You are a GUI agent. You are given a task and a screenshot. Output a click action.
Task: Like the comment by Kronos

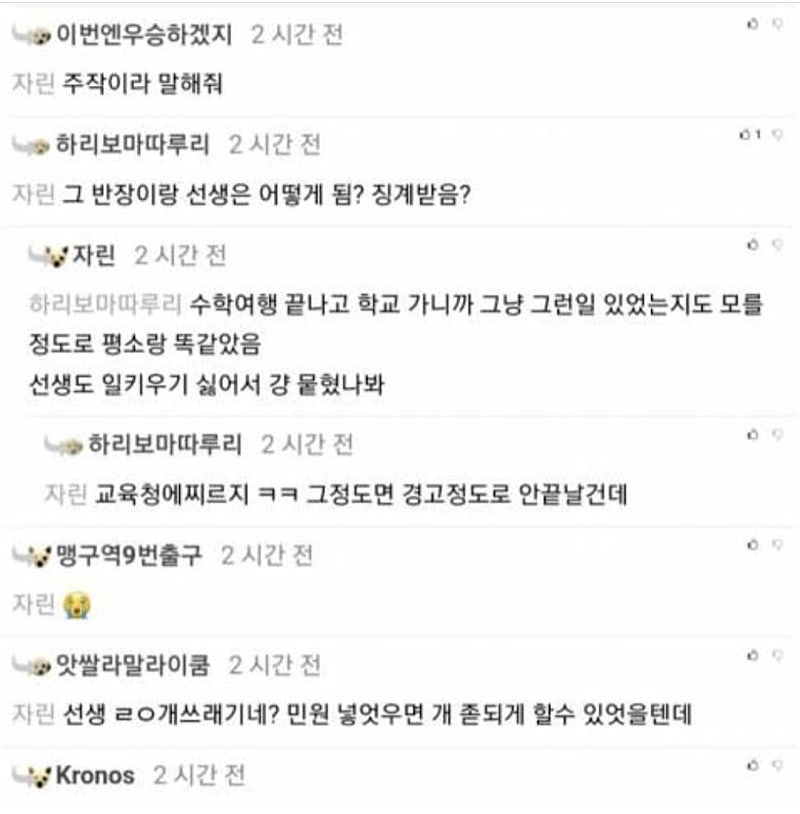752,765
